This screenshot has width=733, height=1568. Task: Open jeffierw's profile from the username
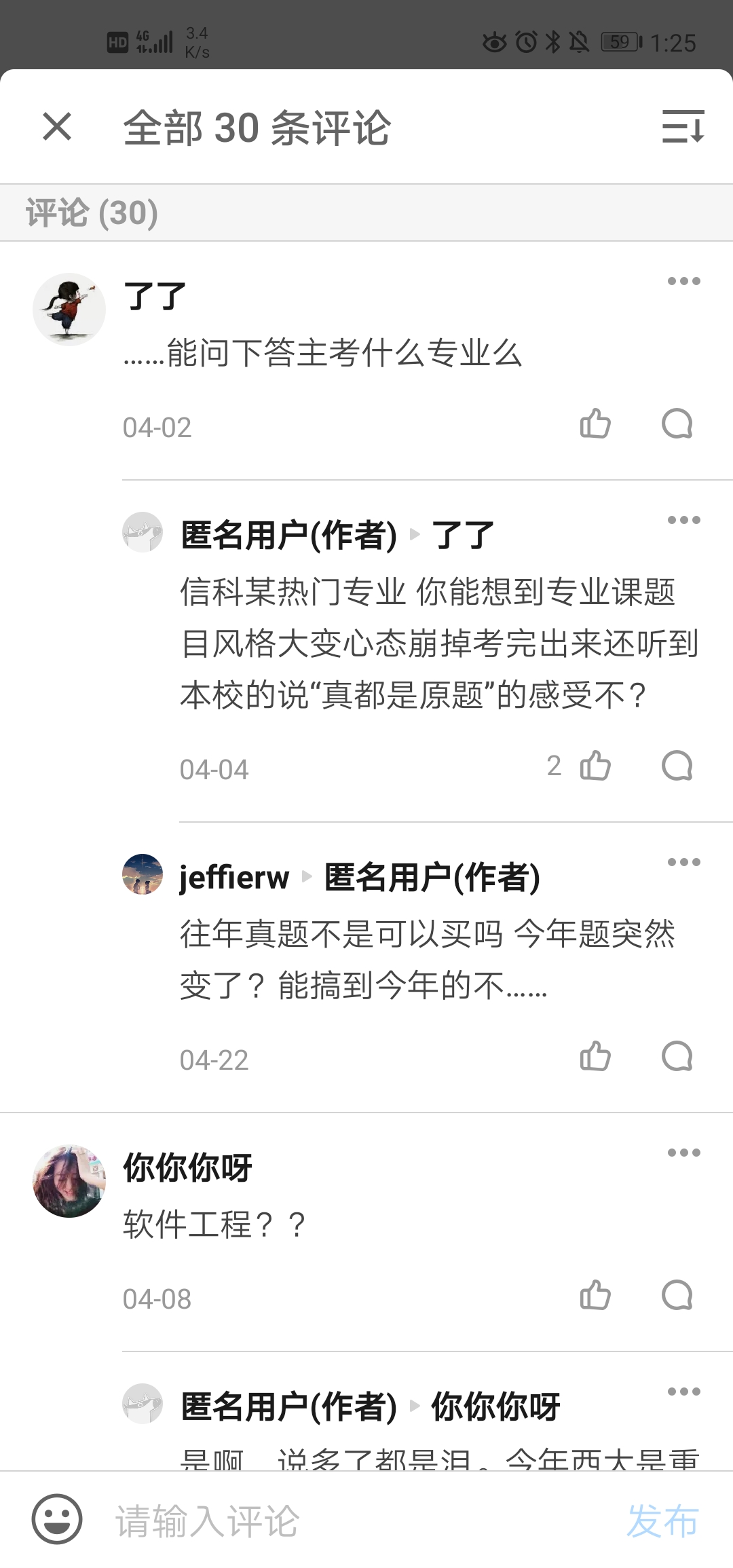point(234,878)
